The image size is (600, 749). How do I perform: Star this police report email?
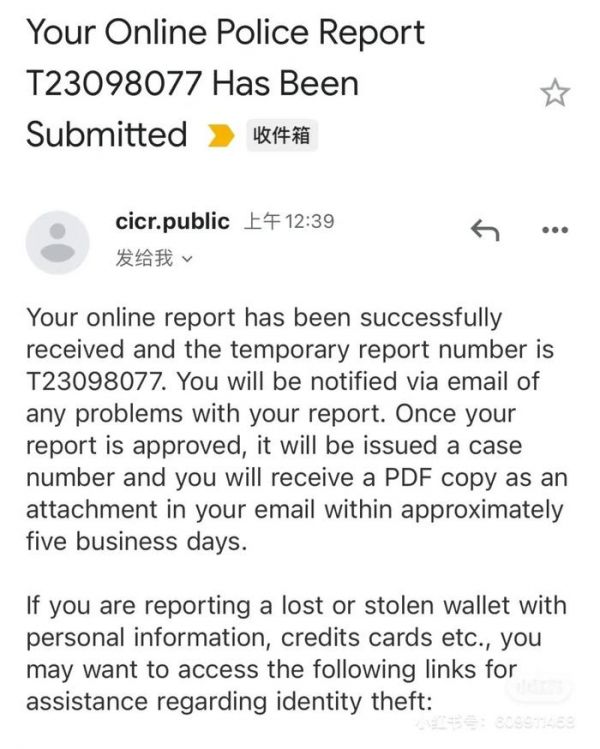[x=554, y=94]
